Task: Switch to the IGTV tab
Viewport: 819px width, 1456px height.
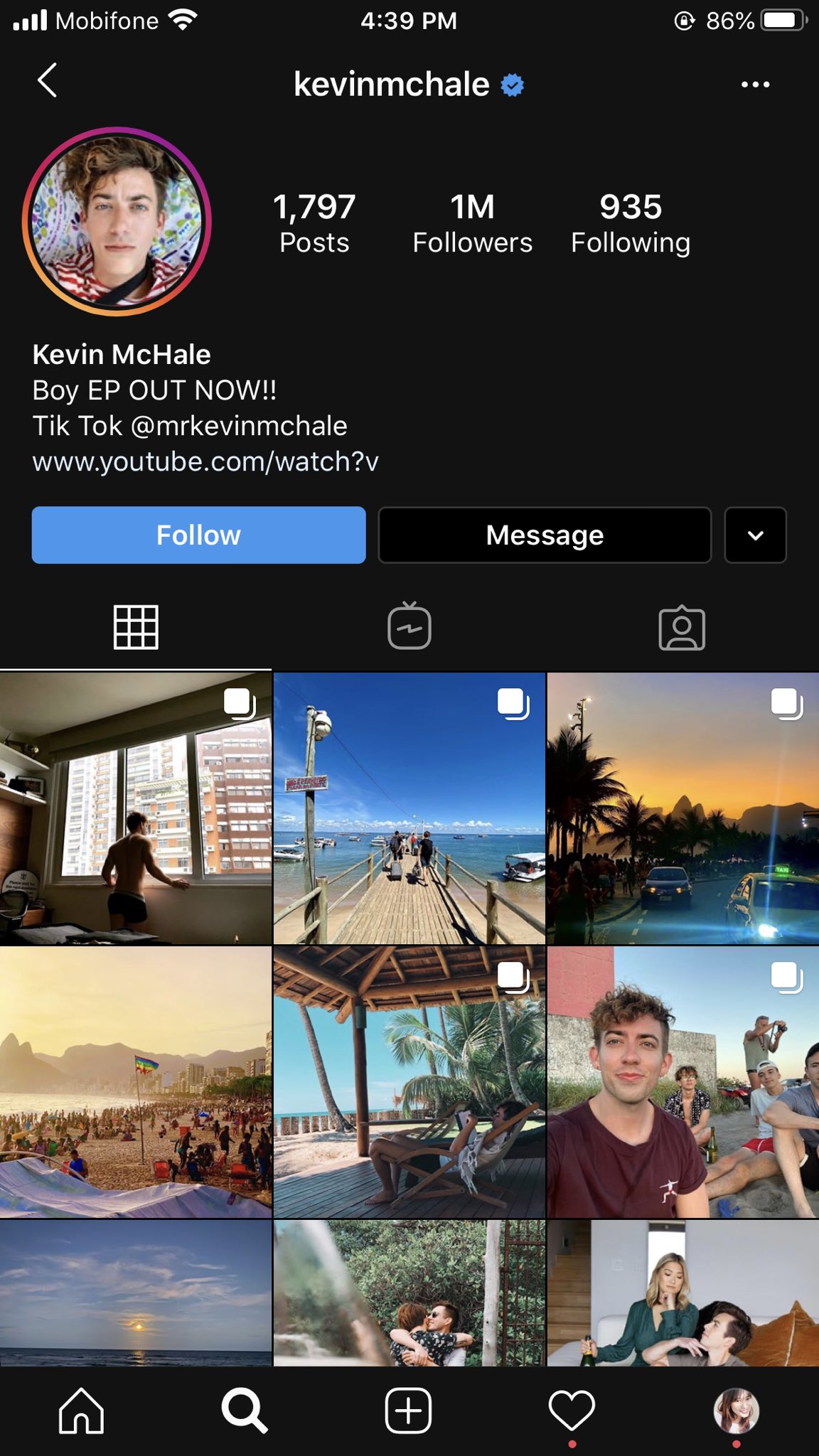Action: pos(409,627)
